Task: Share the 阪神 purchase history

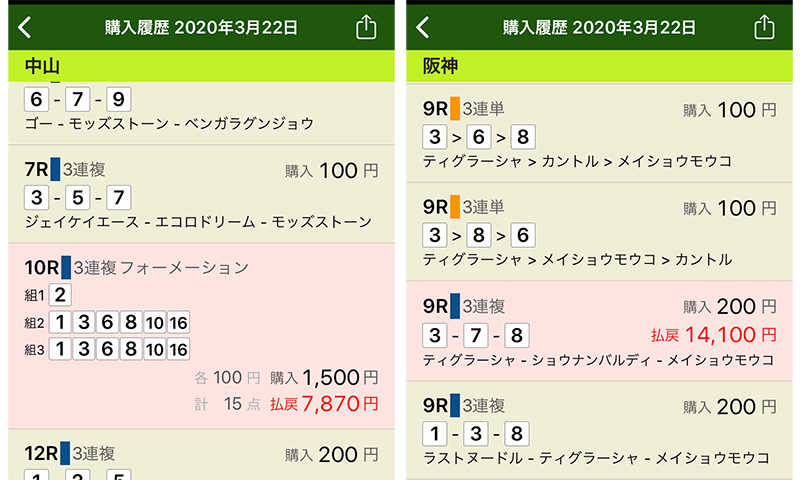Action: click(764, 27)
